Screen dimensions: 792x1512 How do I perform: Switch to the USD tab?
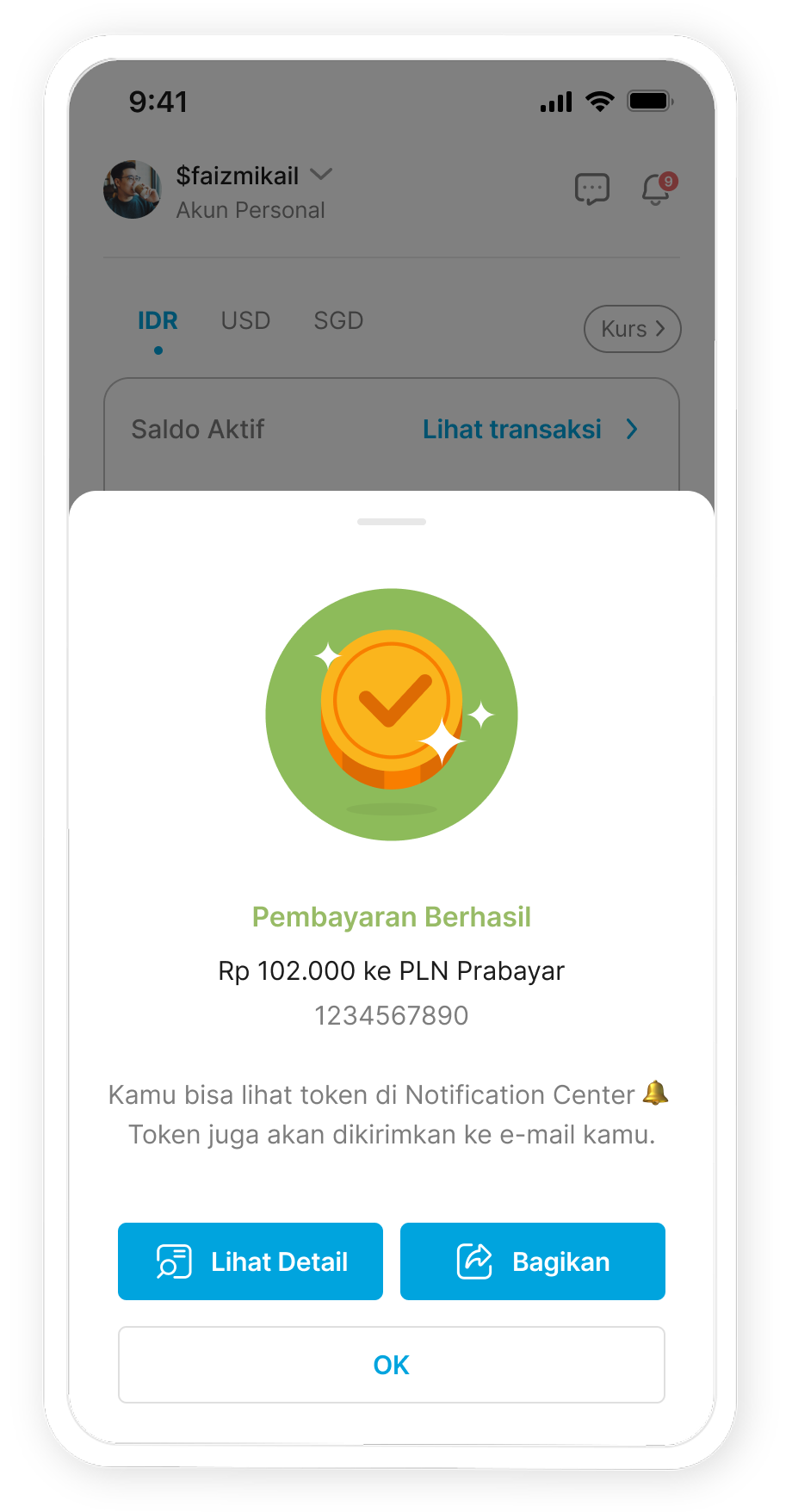click(245, 320)
